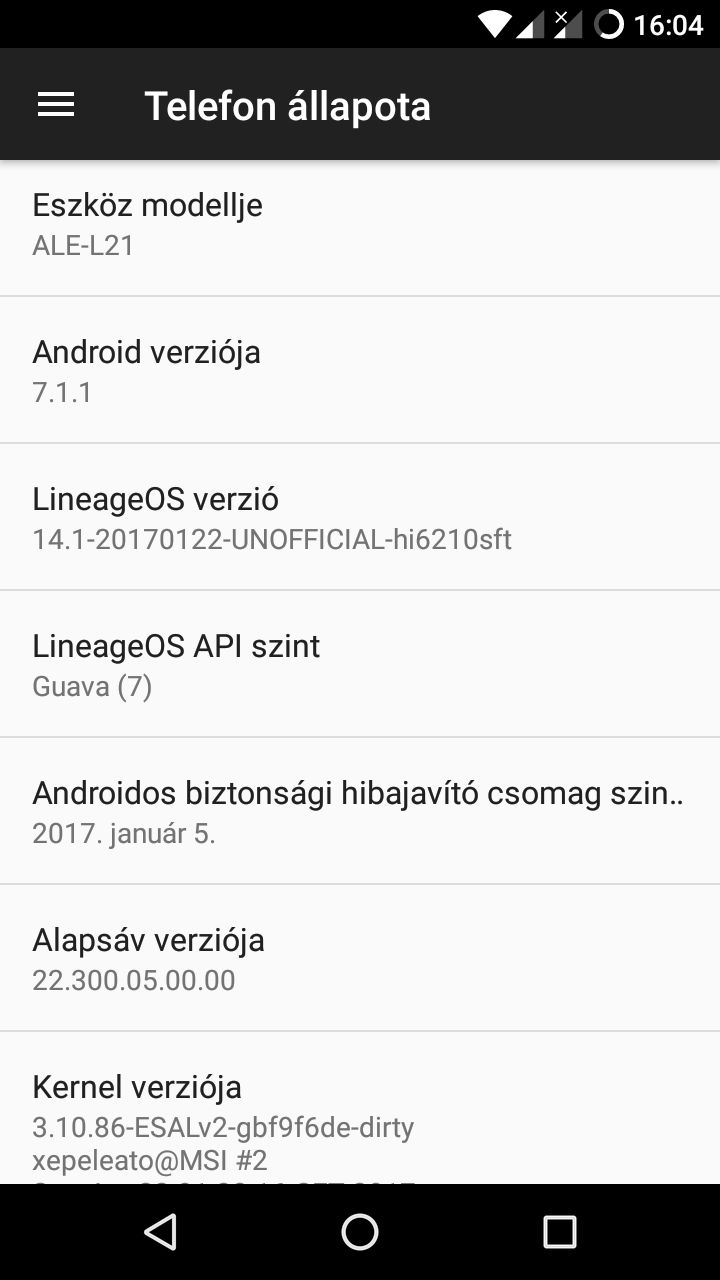This screenshot has height=1280, width=720.
Task: Open the LineageOS API szint row
Action: point(360,664)
